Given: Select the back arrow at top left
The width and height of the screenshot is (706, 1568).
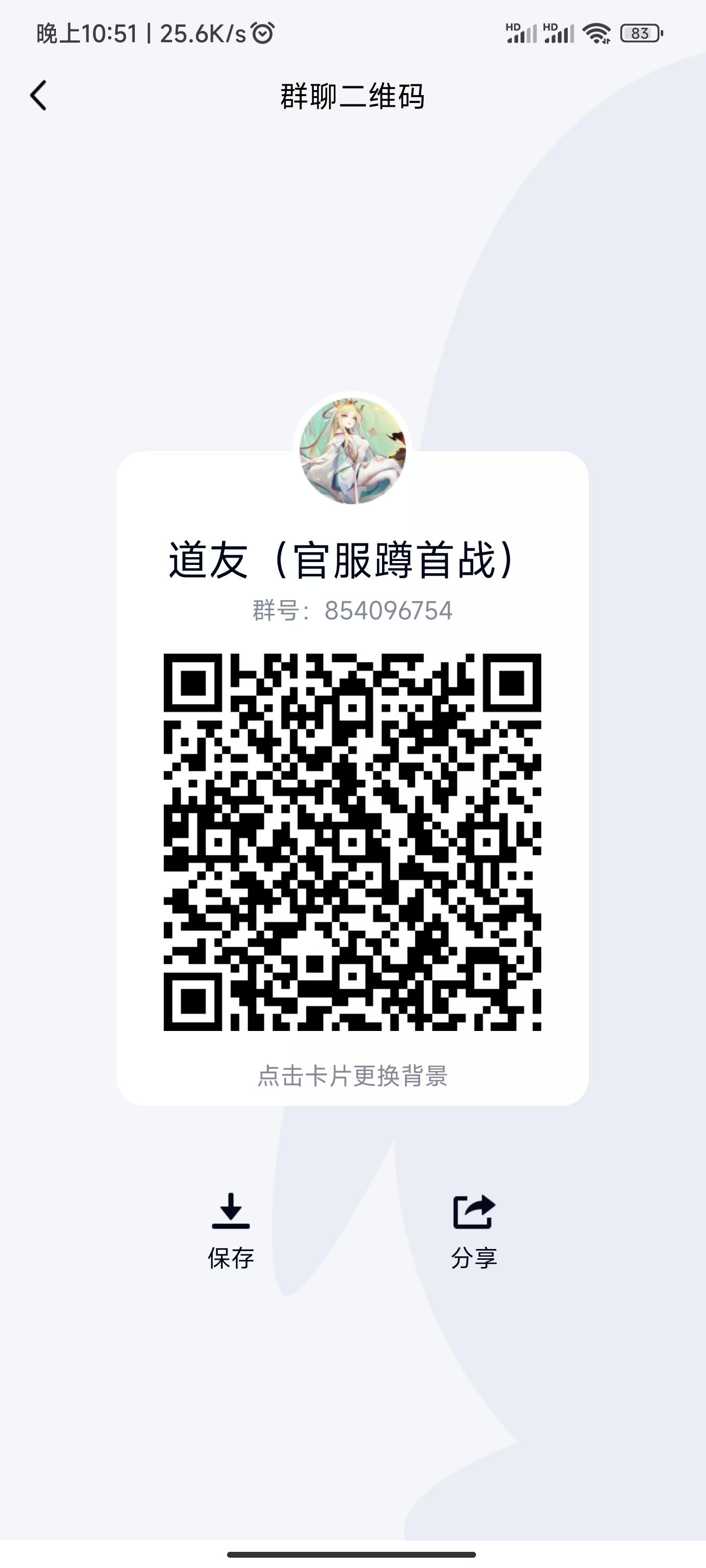Looking at the screenshot, I should coord(38,96).
